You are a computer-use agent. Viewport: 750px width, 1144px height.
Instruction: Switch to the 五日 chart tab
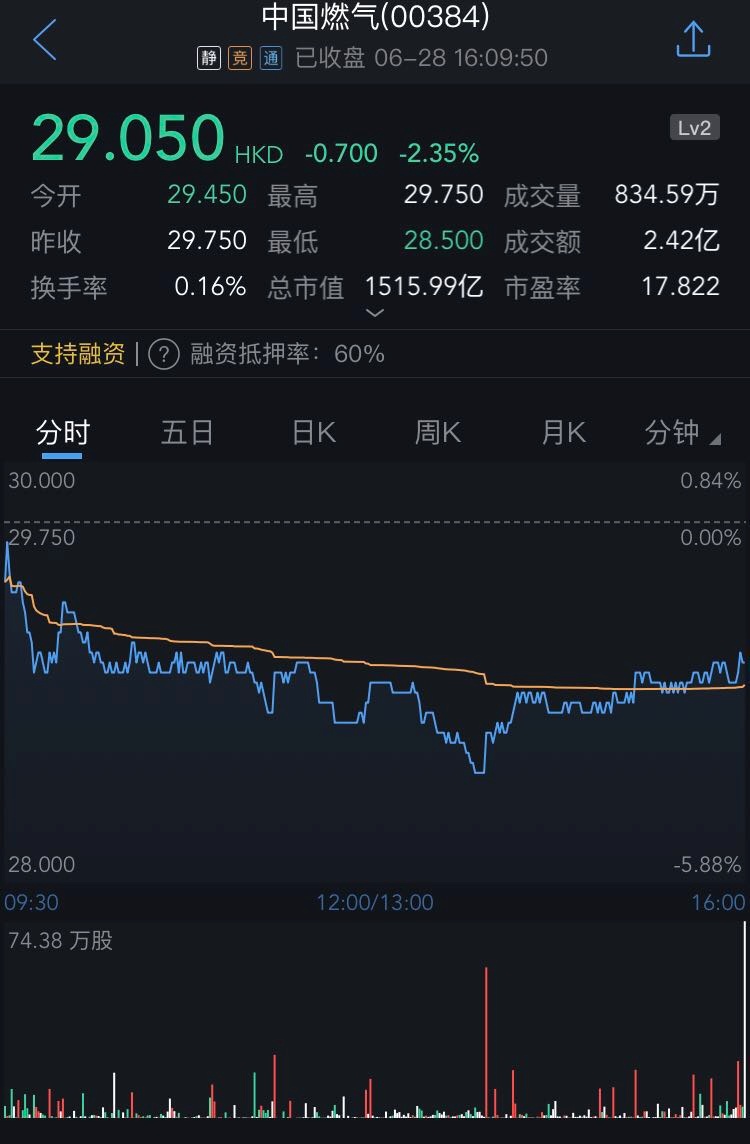187,433
